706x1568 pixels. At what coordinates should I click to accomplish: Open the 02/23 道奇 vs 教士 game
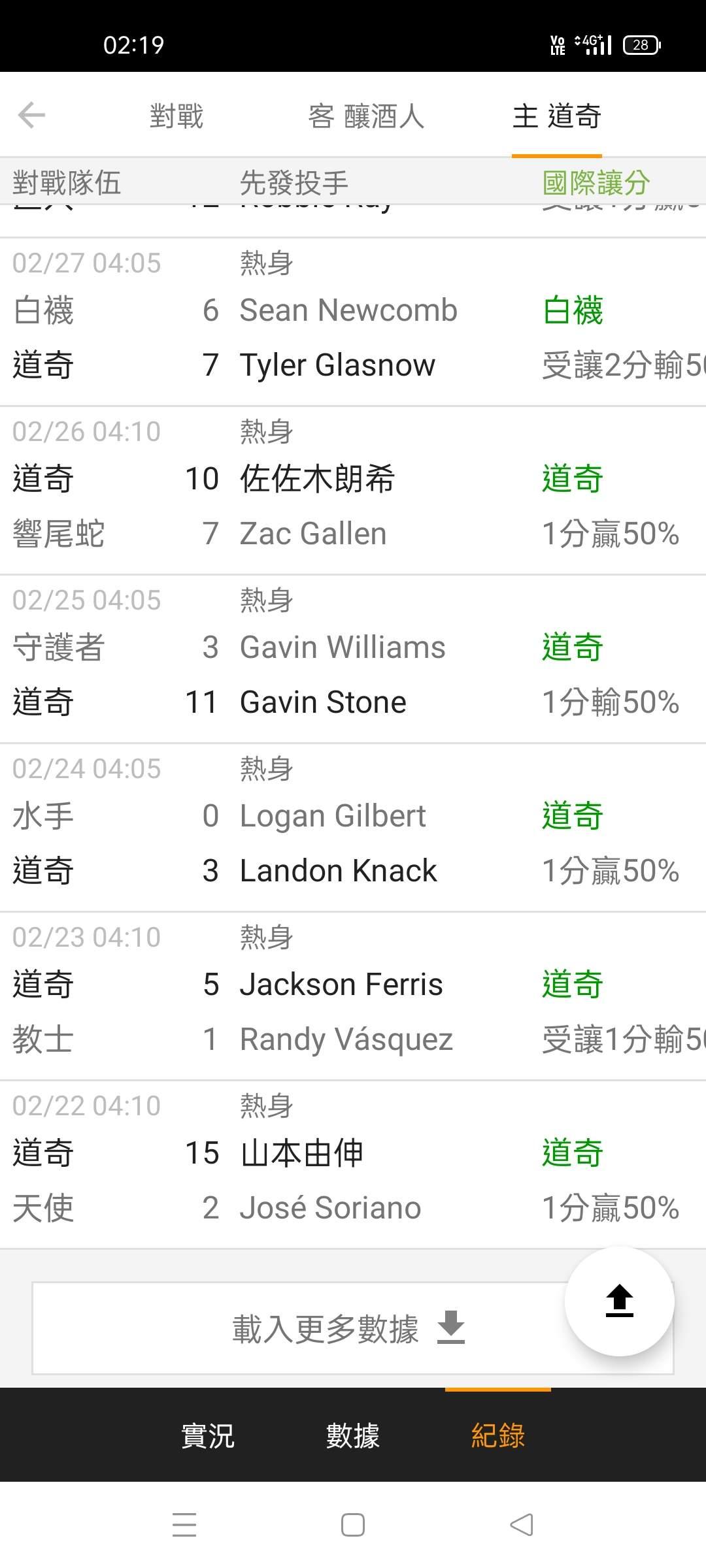(353, 996)
